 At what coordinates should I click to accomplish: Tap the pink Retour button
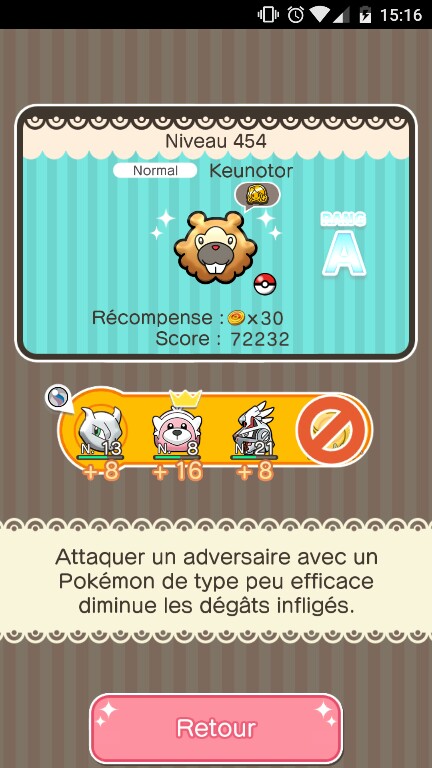click(216, 728)
